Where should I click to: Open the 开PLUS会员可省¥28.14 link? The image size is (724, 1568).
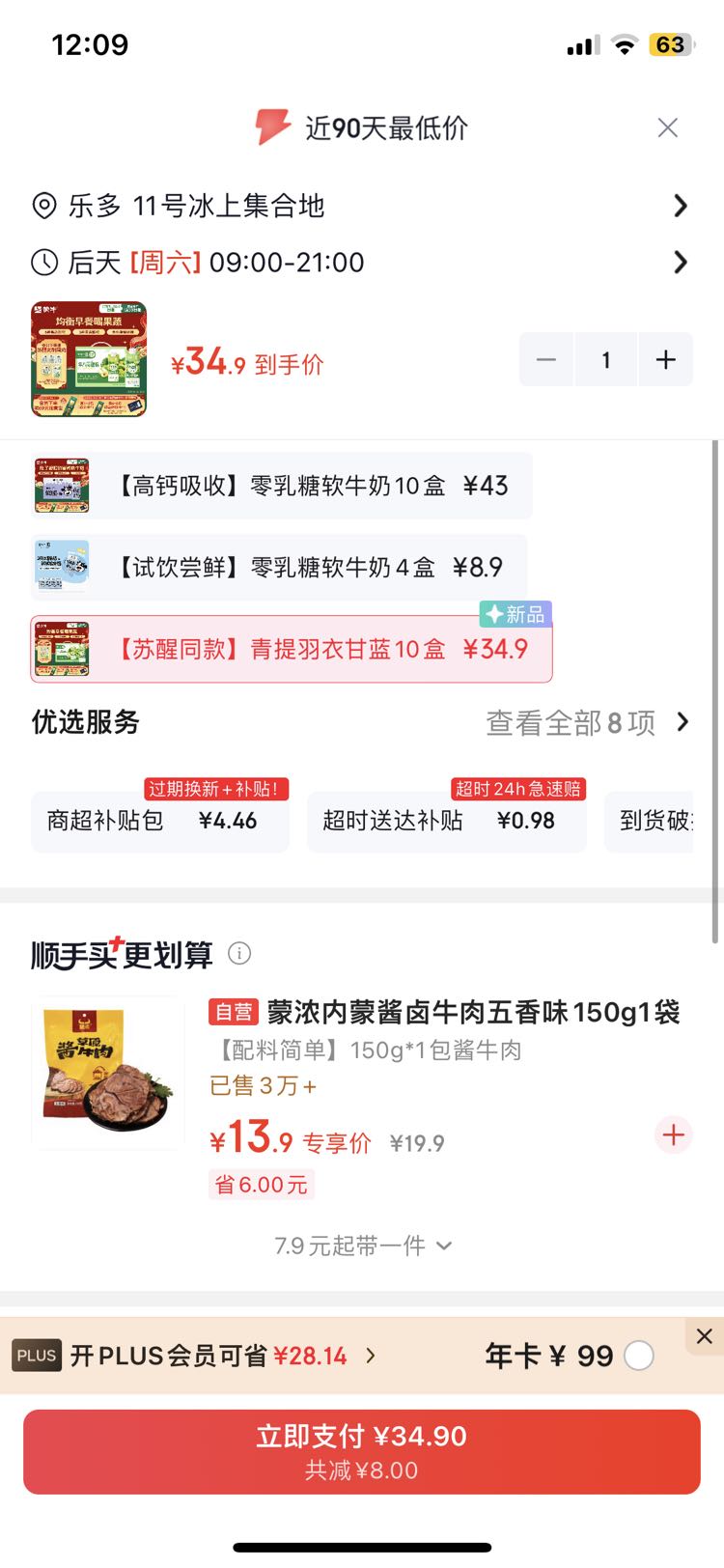(195, 1356)
